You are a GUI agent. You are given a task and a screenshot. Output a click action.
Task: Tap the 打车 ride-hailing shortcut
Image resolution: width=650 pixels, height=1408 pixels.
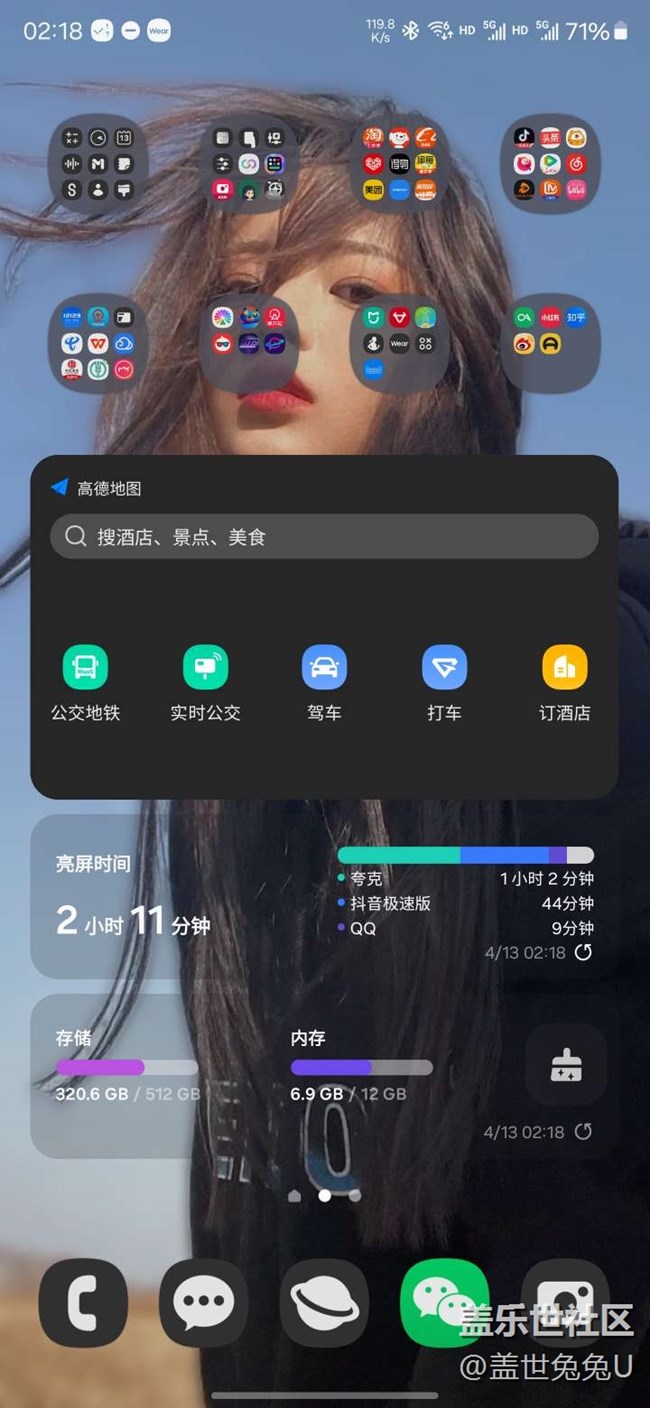444,684
